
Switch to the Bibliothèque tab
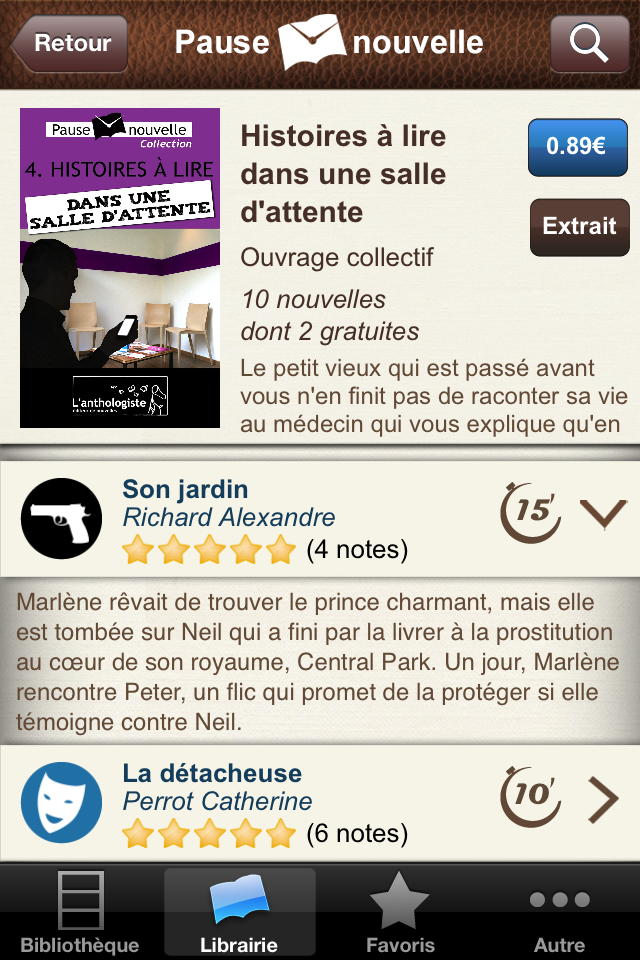click(x=80, y=912)
